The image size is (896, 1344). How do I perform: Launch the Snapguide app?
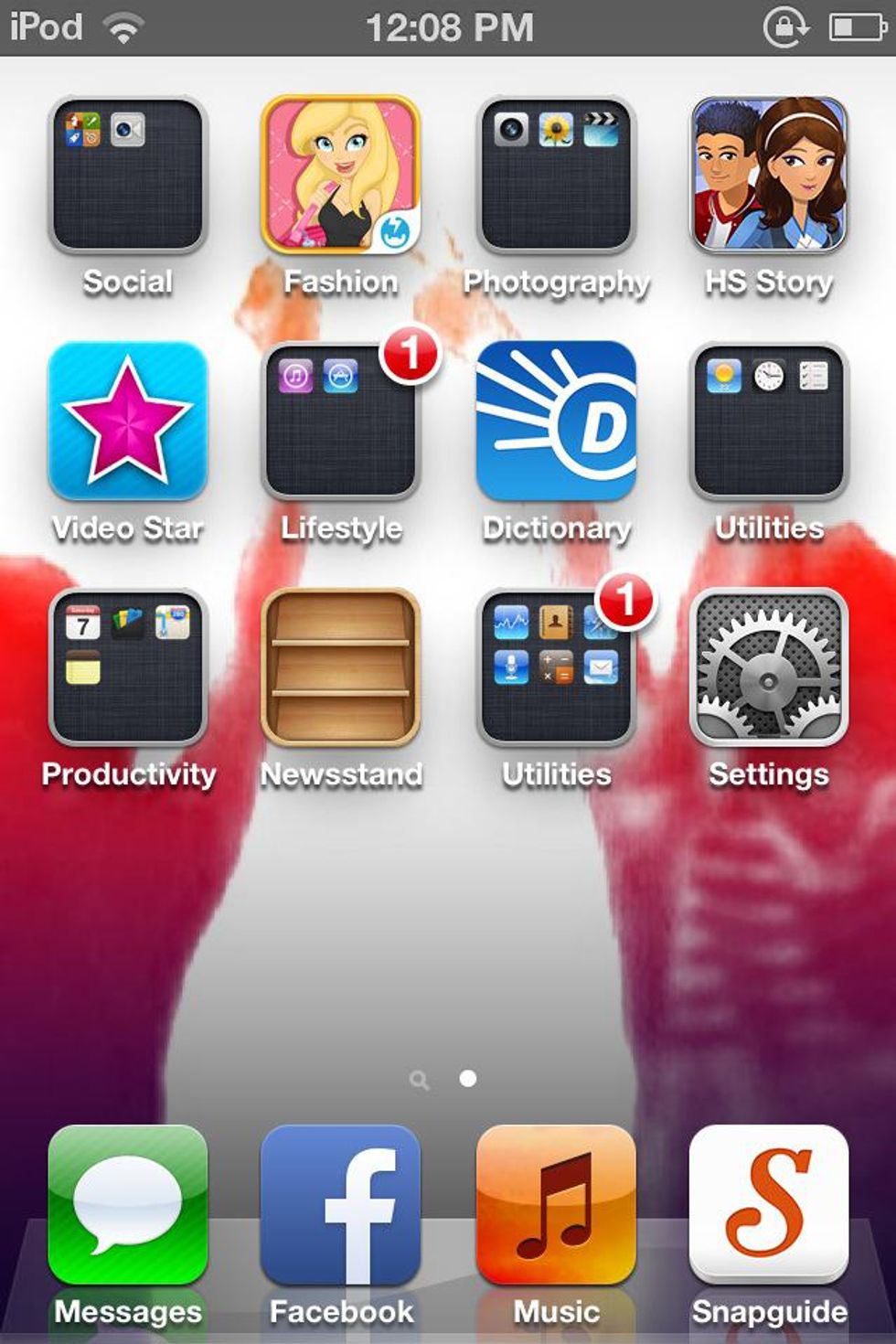[769, 1205]
